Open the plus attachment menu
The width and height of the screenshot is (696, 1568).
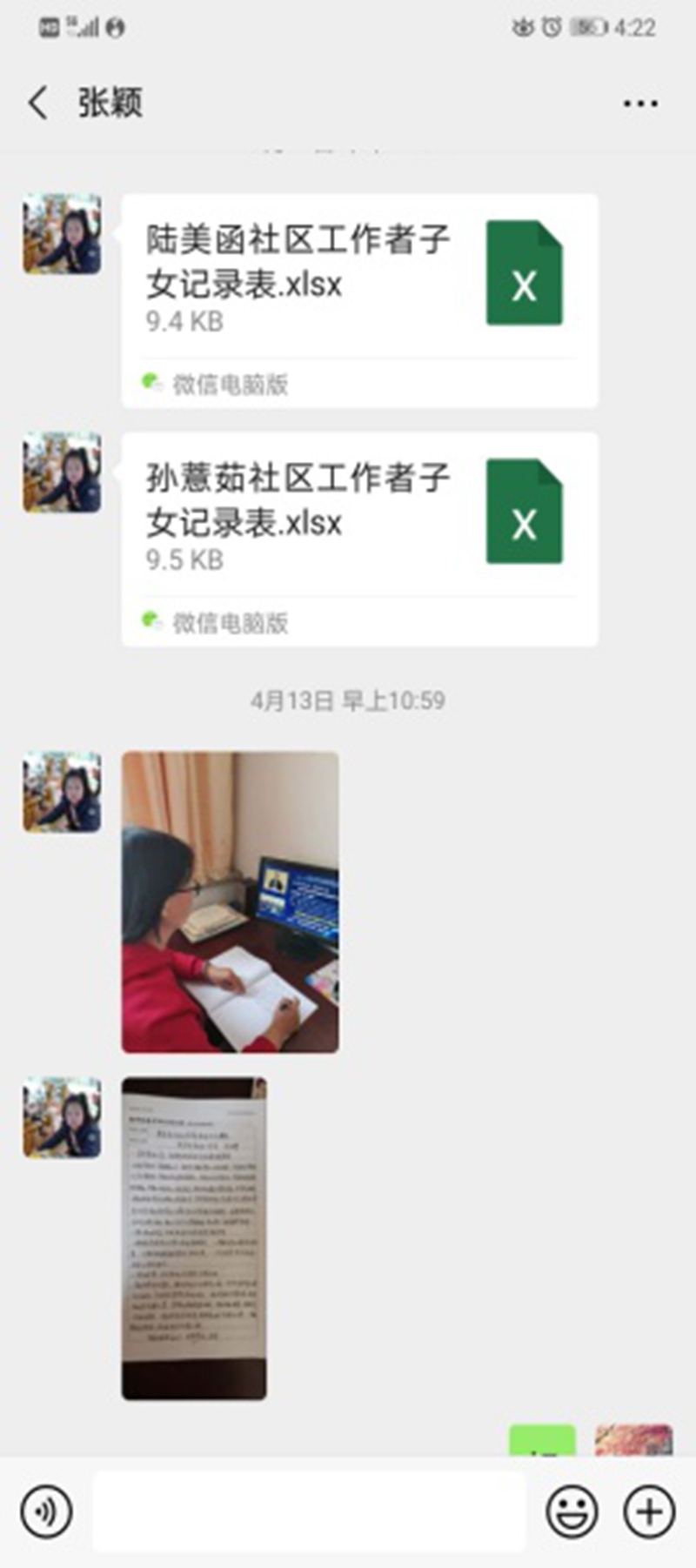[649, 1511]
